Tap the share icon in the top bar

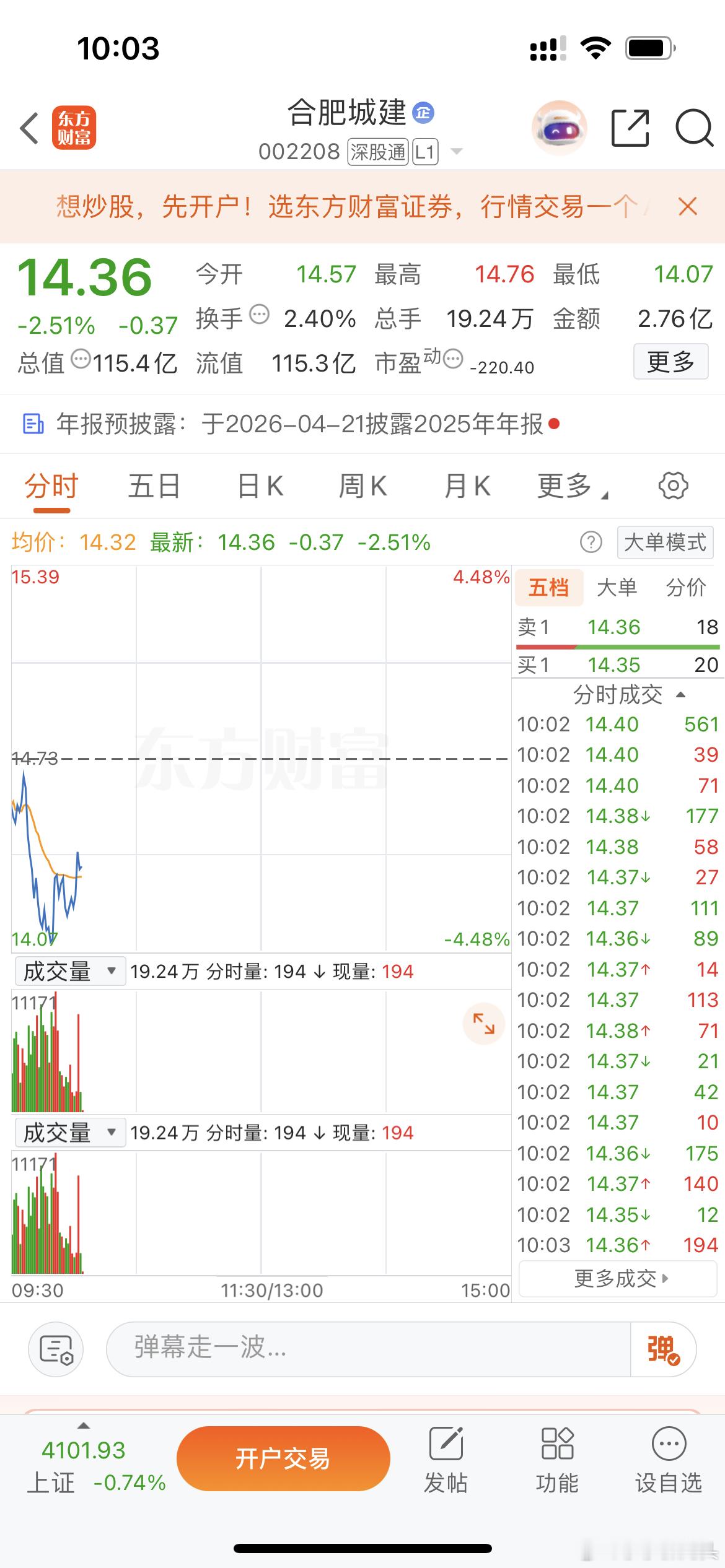click(631, 127)
